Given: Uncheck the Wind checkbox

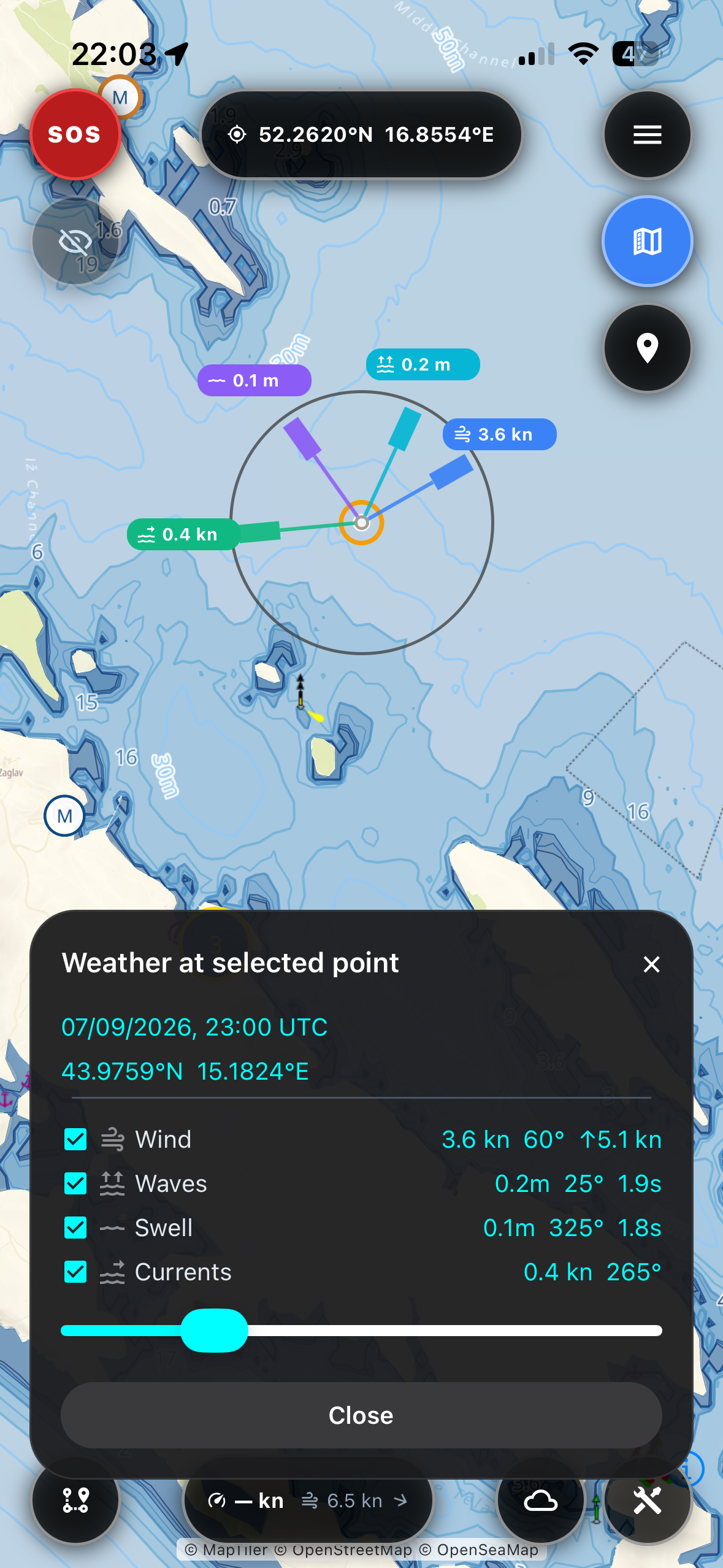Looking at the screenshot, I should 75,1139.
